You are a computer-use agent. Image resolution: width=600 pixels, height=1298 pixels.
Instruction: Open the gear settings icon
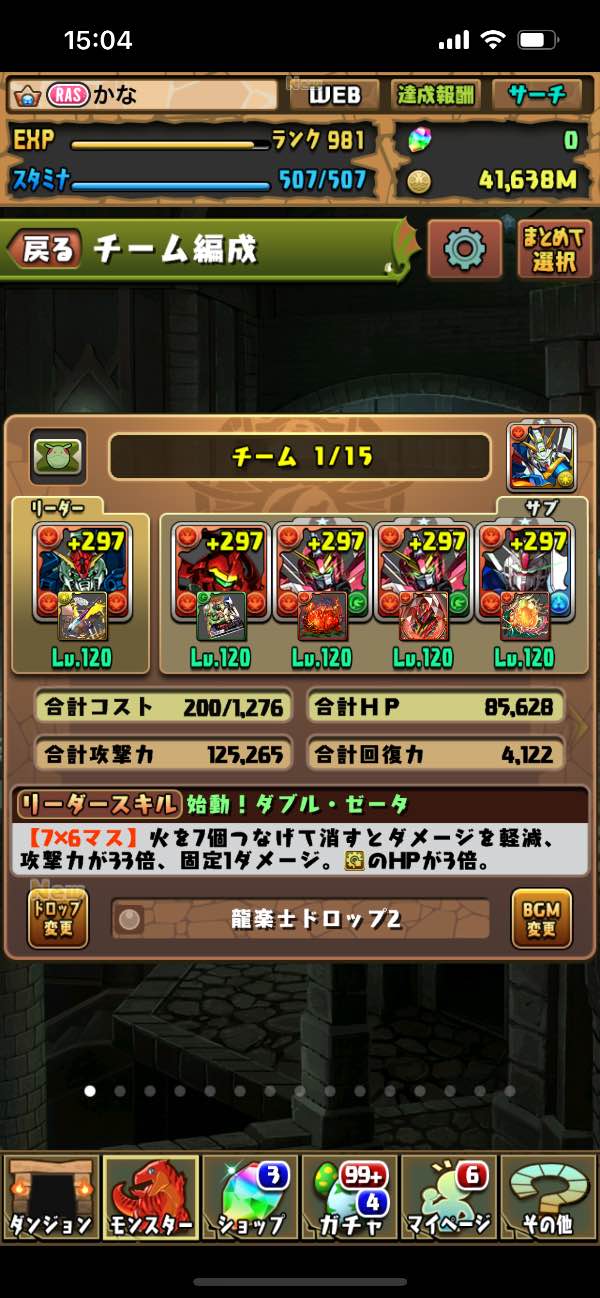(x=464, y=249)
